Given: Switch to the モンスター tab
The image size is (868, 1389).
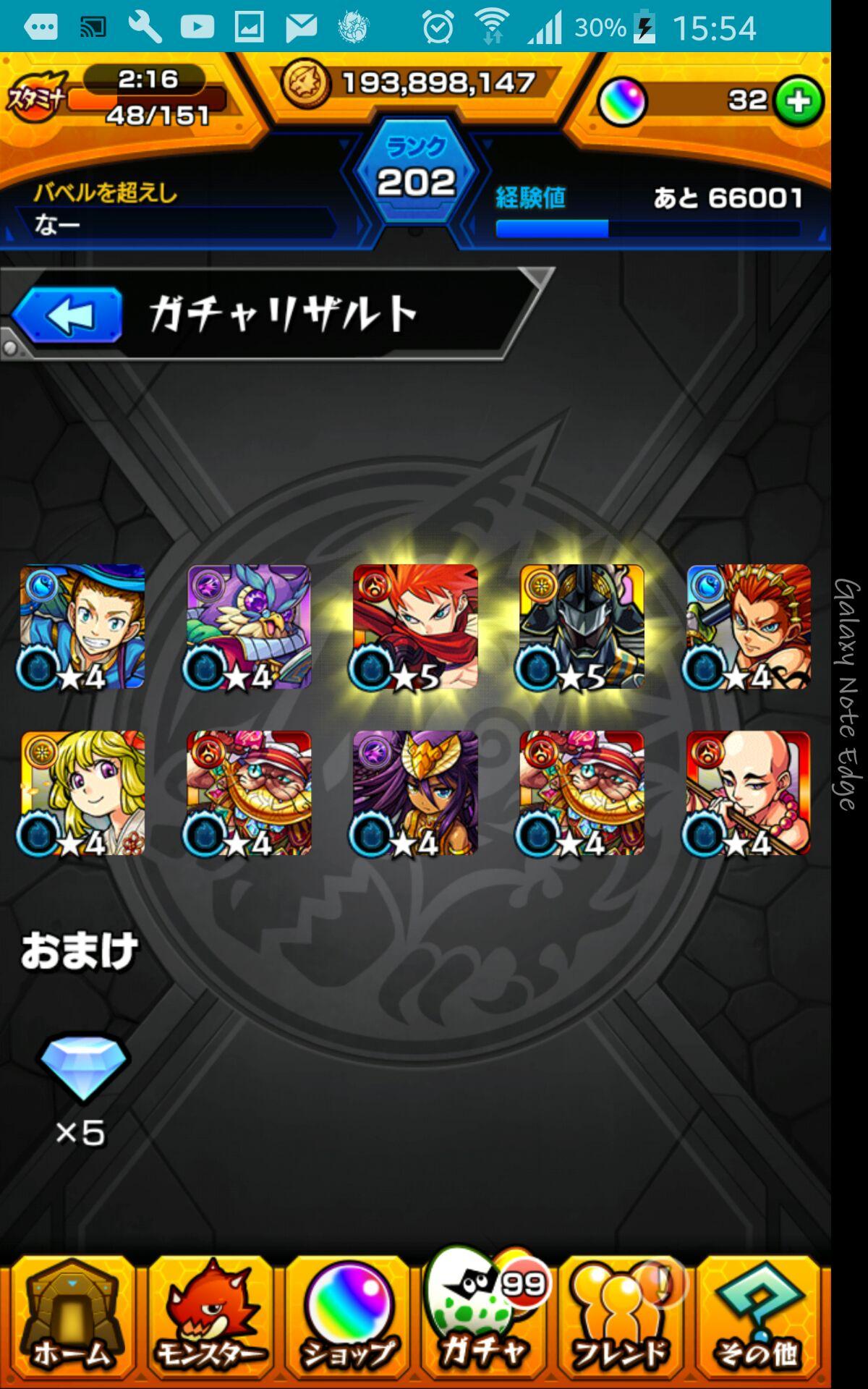Looking at the screenshot, I should pos(210,1318).
